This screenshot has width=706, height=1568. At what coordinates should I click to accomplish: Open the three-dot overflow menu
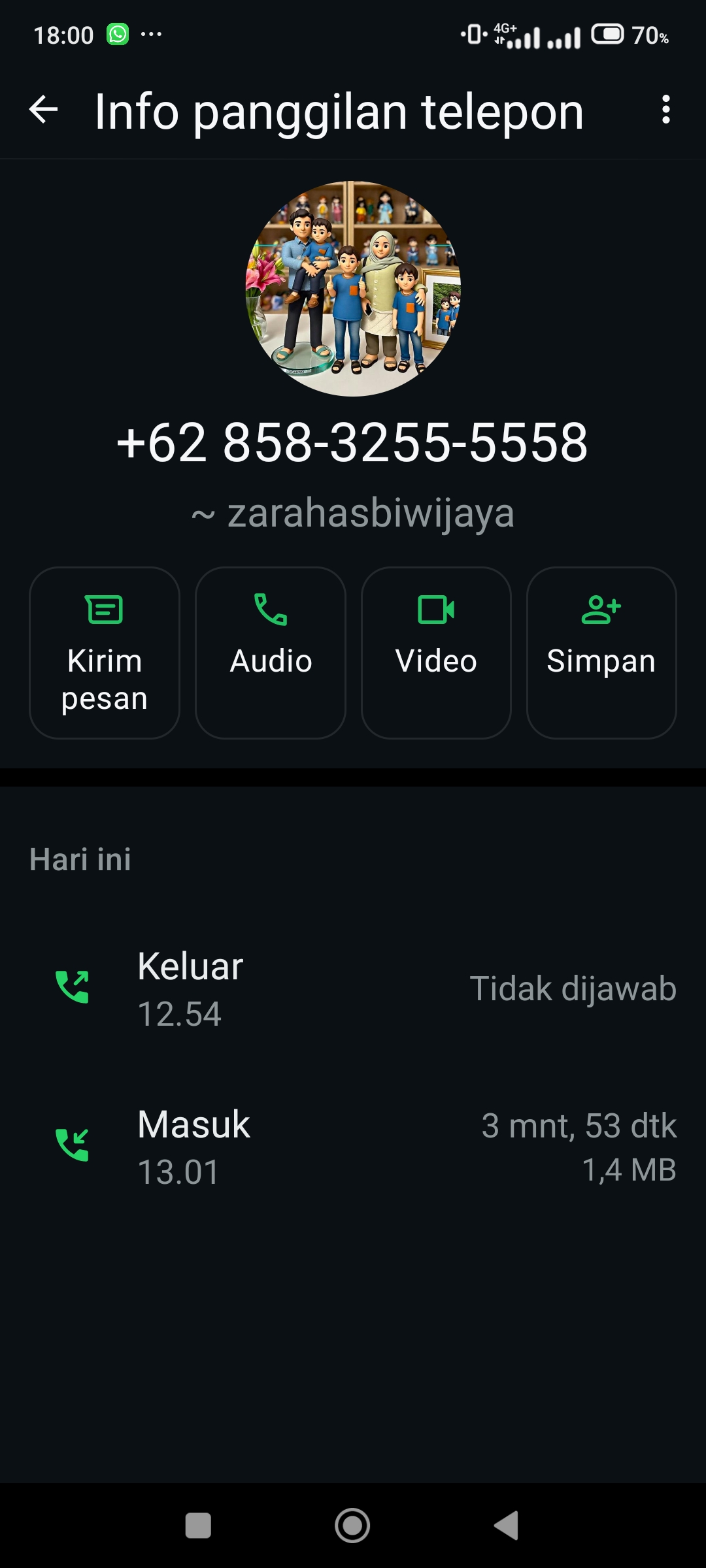(665, 110)
